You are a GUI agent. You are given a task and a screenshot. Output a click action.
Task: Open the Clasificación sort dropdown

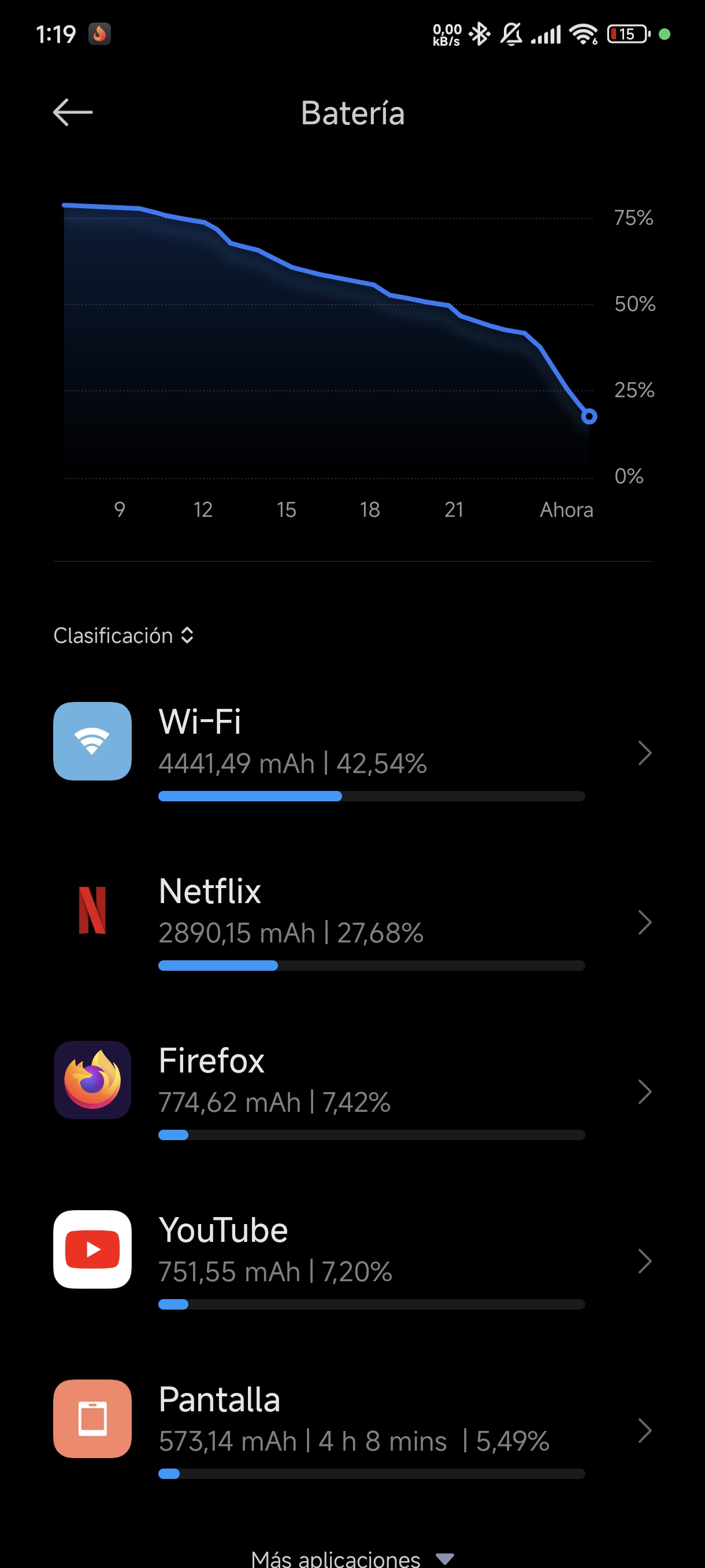tap(124, 635)
